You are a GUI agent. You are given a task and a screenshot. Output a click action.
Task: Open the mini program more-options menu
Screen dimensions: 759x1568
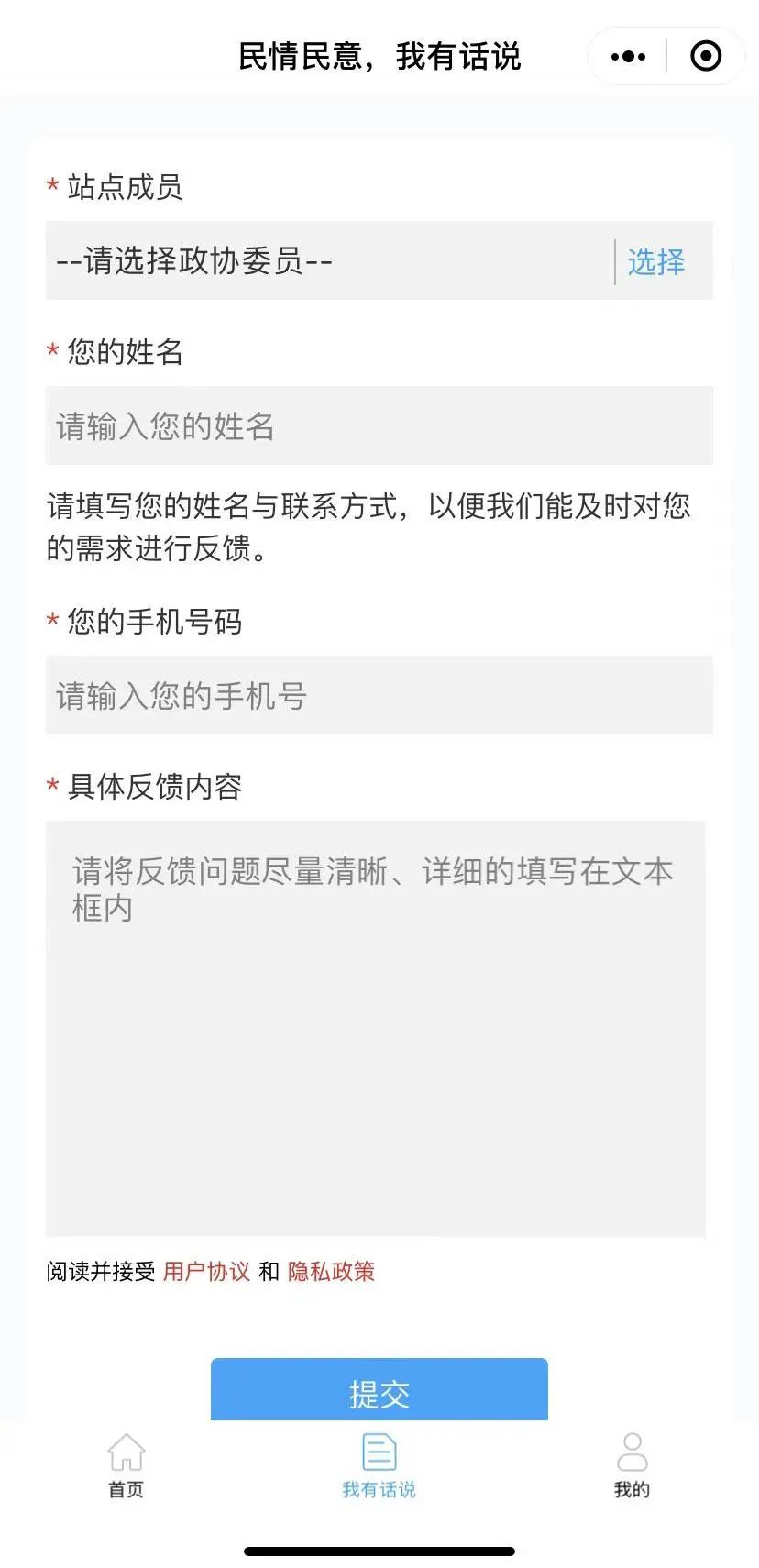point(628,57)
